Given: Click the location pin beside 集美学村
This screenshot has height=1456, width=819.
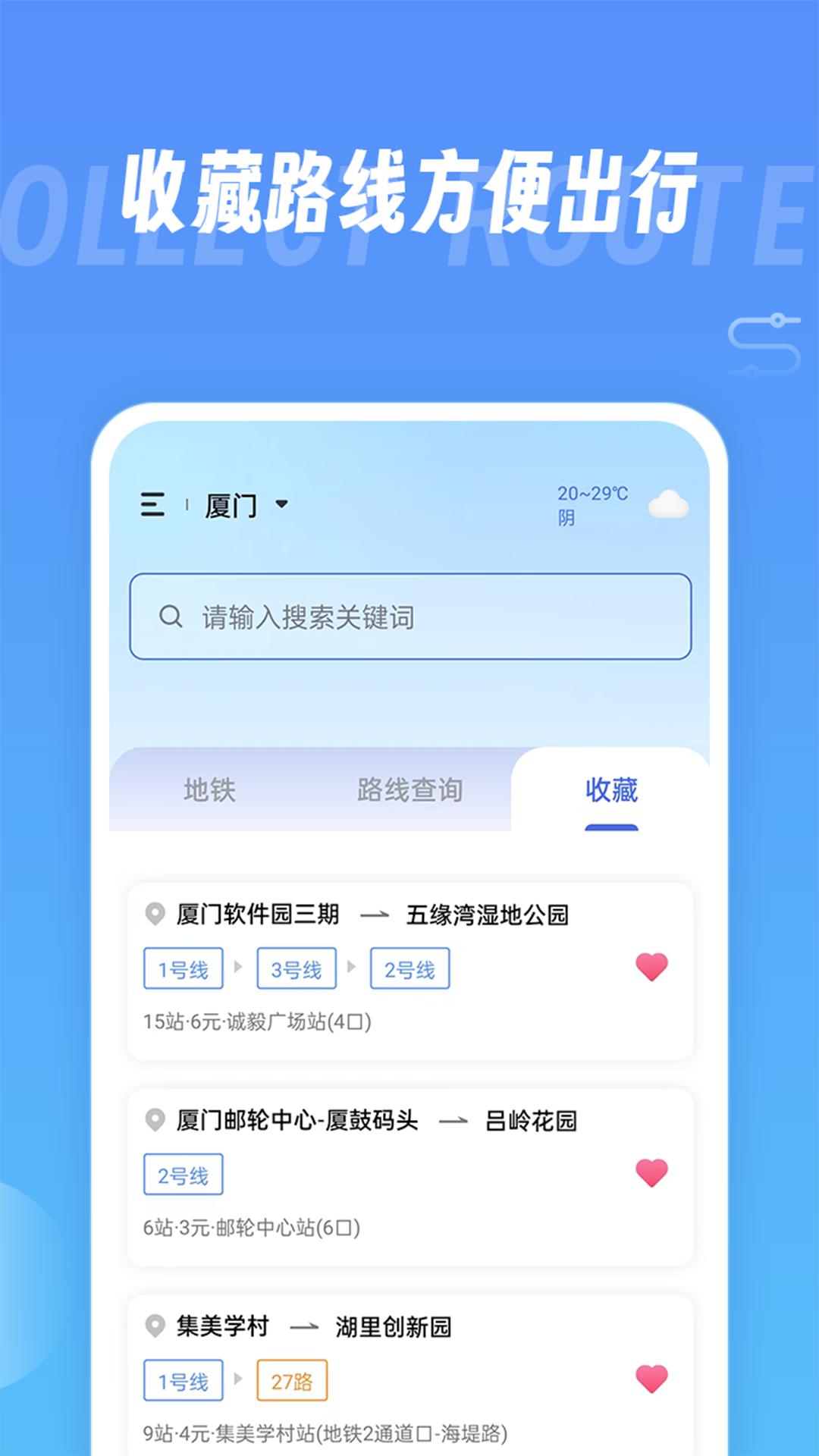Looking at the screenshot, I should [155, 1327].
